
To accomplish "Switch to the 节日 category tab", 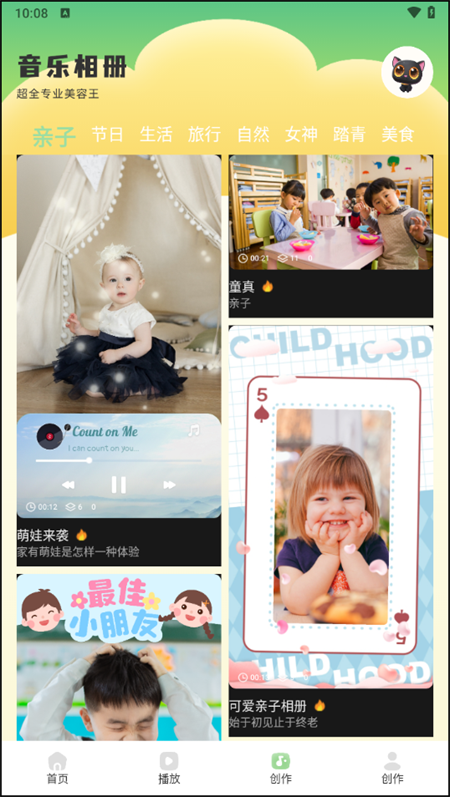I will [x=107, y=134].
